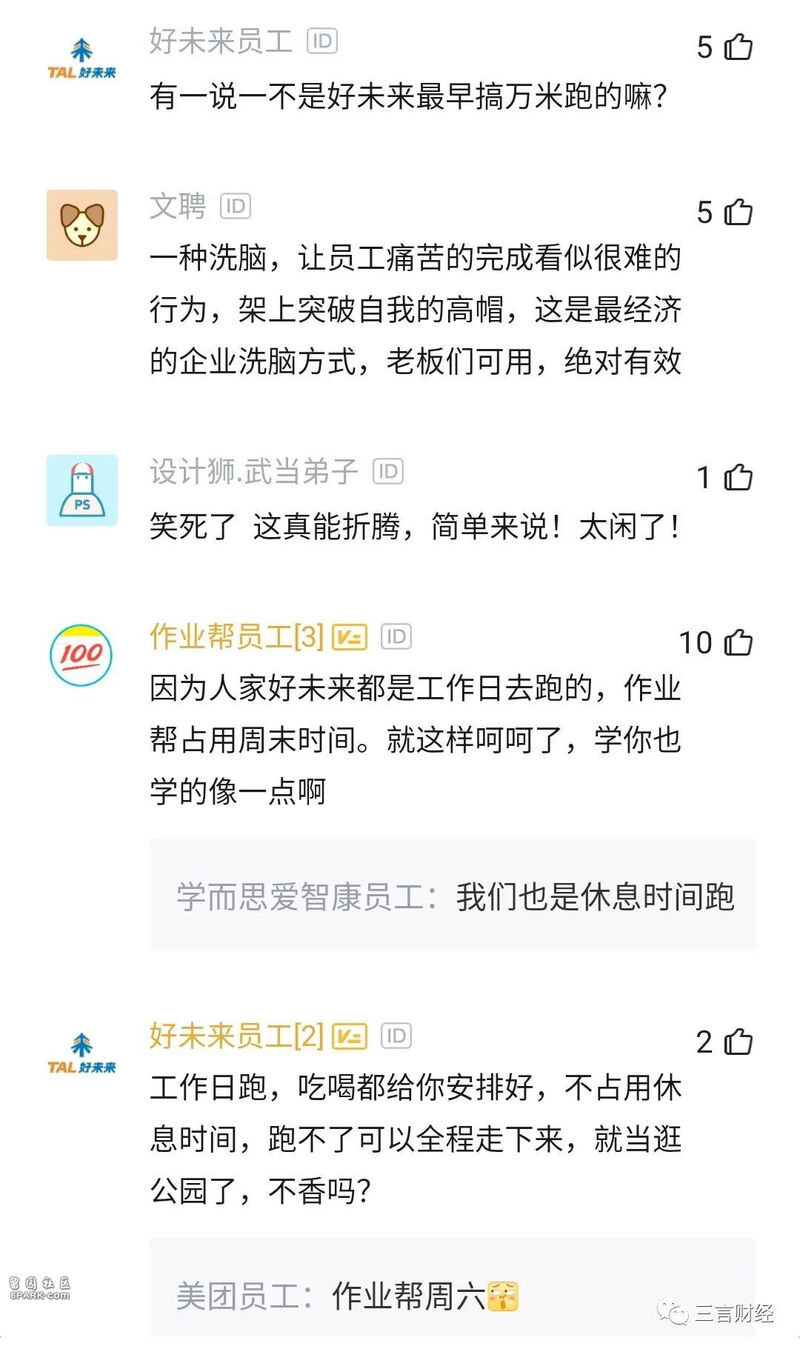Open 作业帮员工[3]'s 100 avatar
Image resolution: width=800 pixels, height=1349 pixels.
coord(82,655)
